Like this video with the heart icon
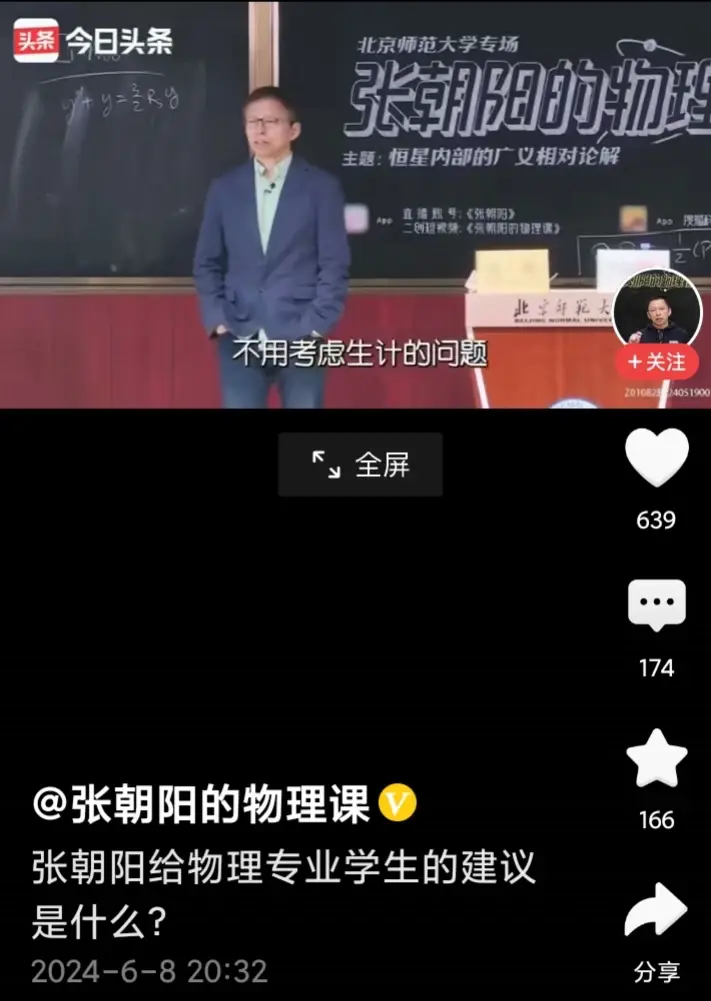 tap(657, 459)
